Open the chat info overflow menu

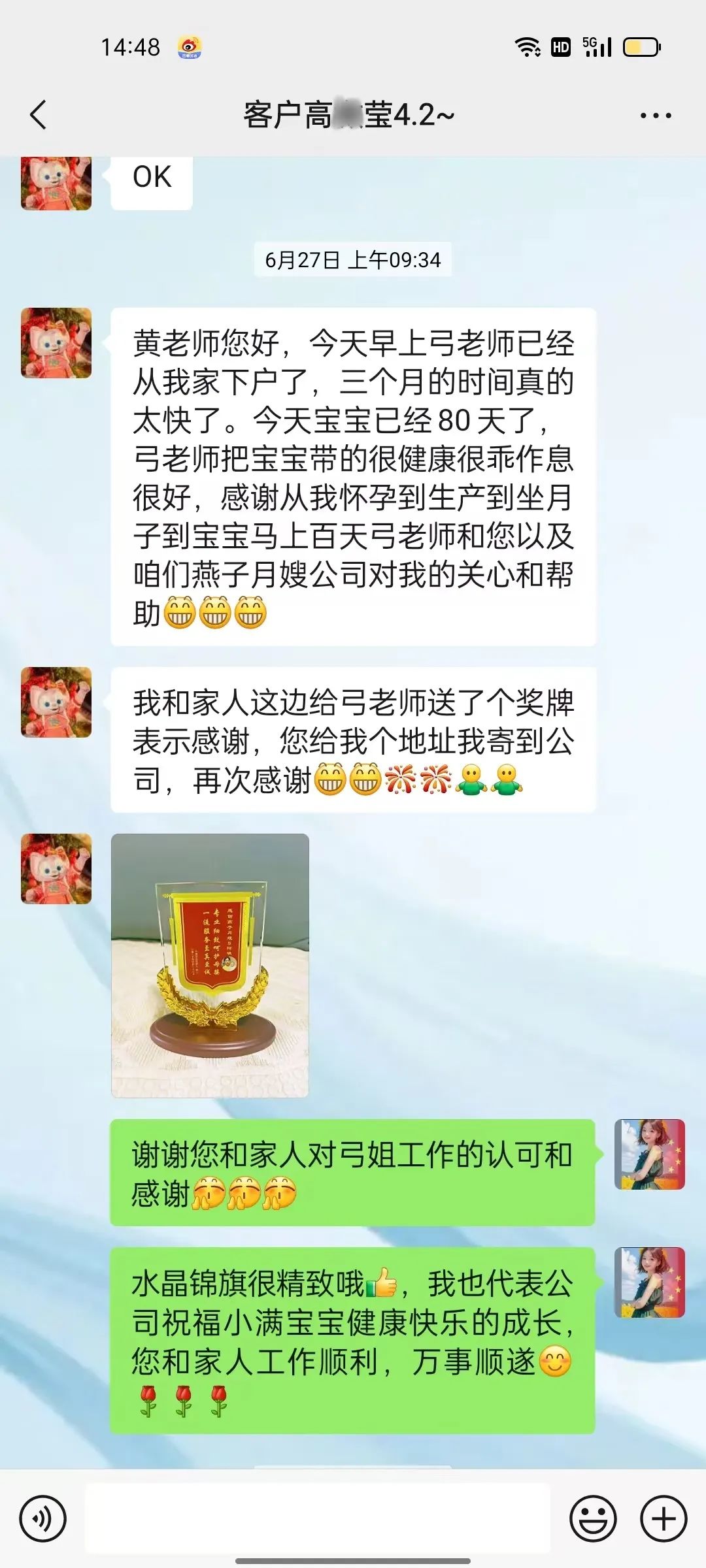(655, 116)
